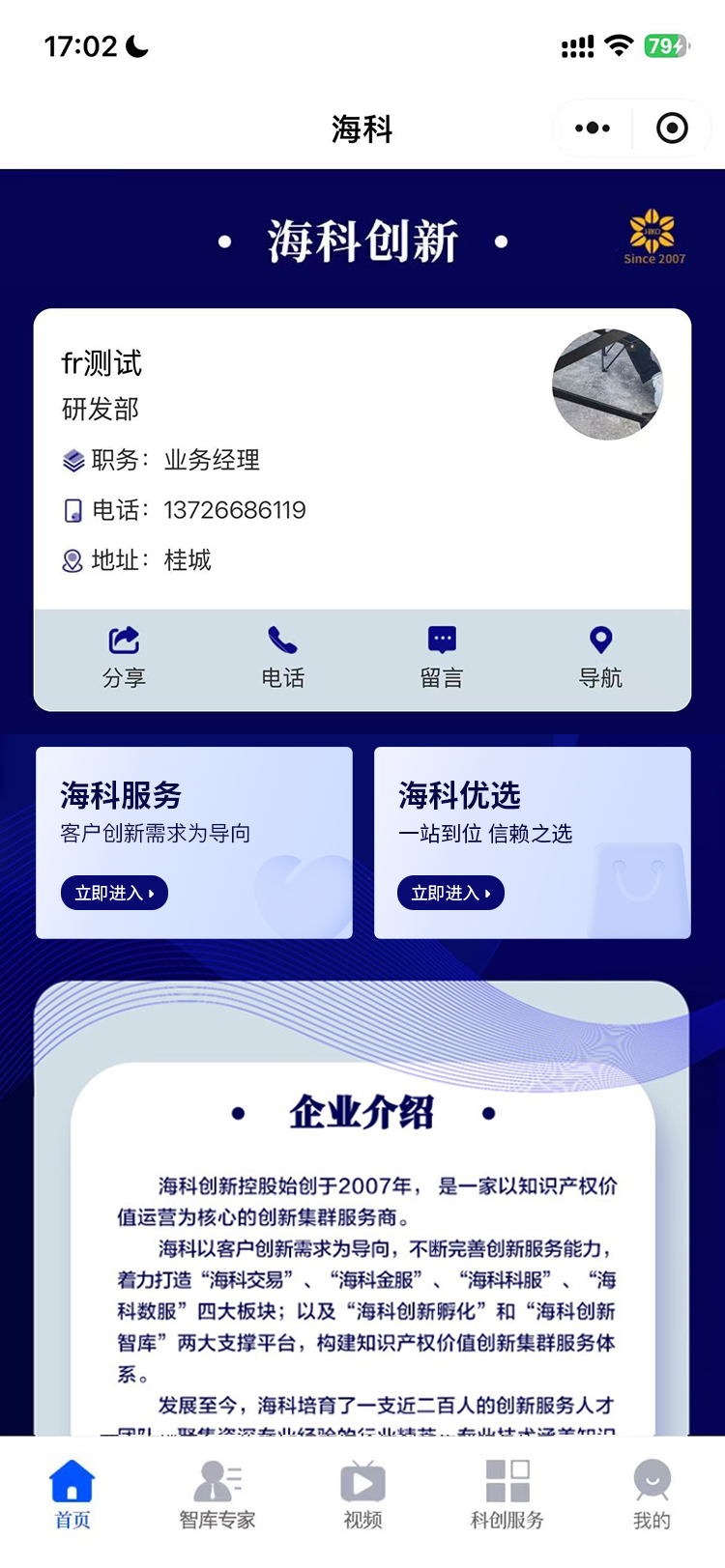
Task: Enter 海科优选 via 立即进入
Action: tap(450, 893)
